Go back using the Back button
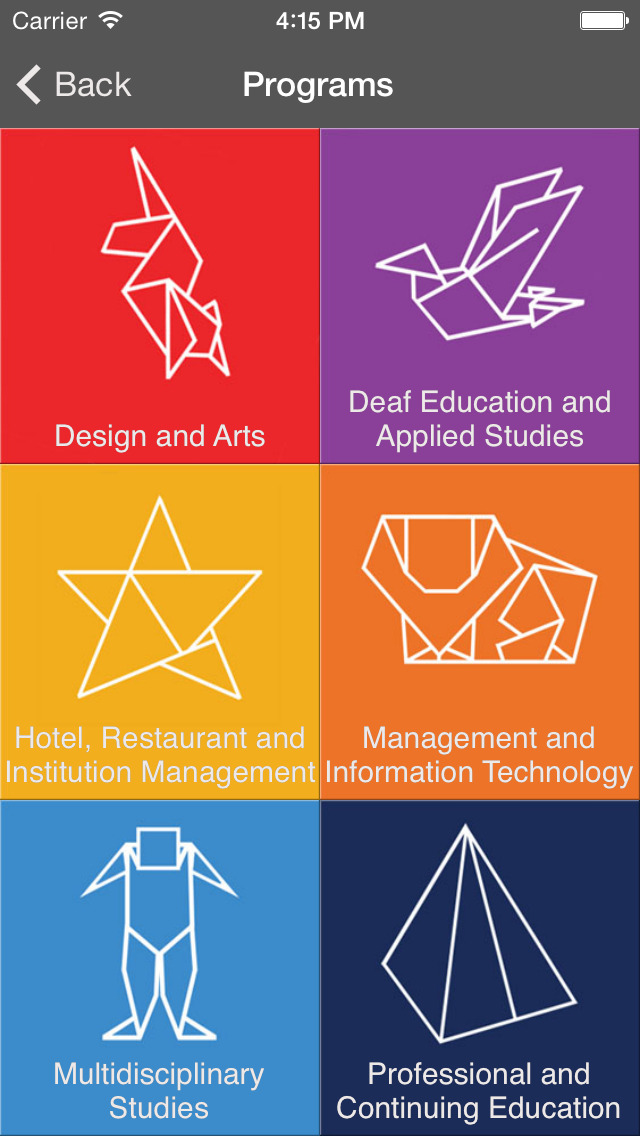The width and height of the screenshot is (640, 1136). coord(74,85)
